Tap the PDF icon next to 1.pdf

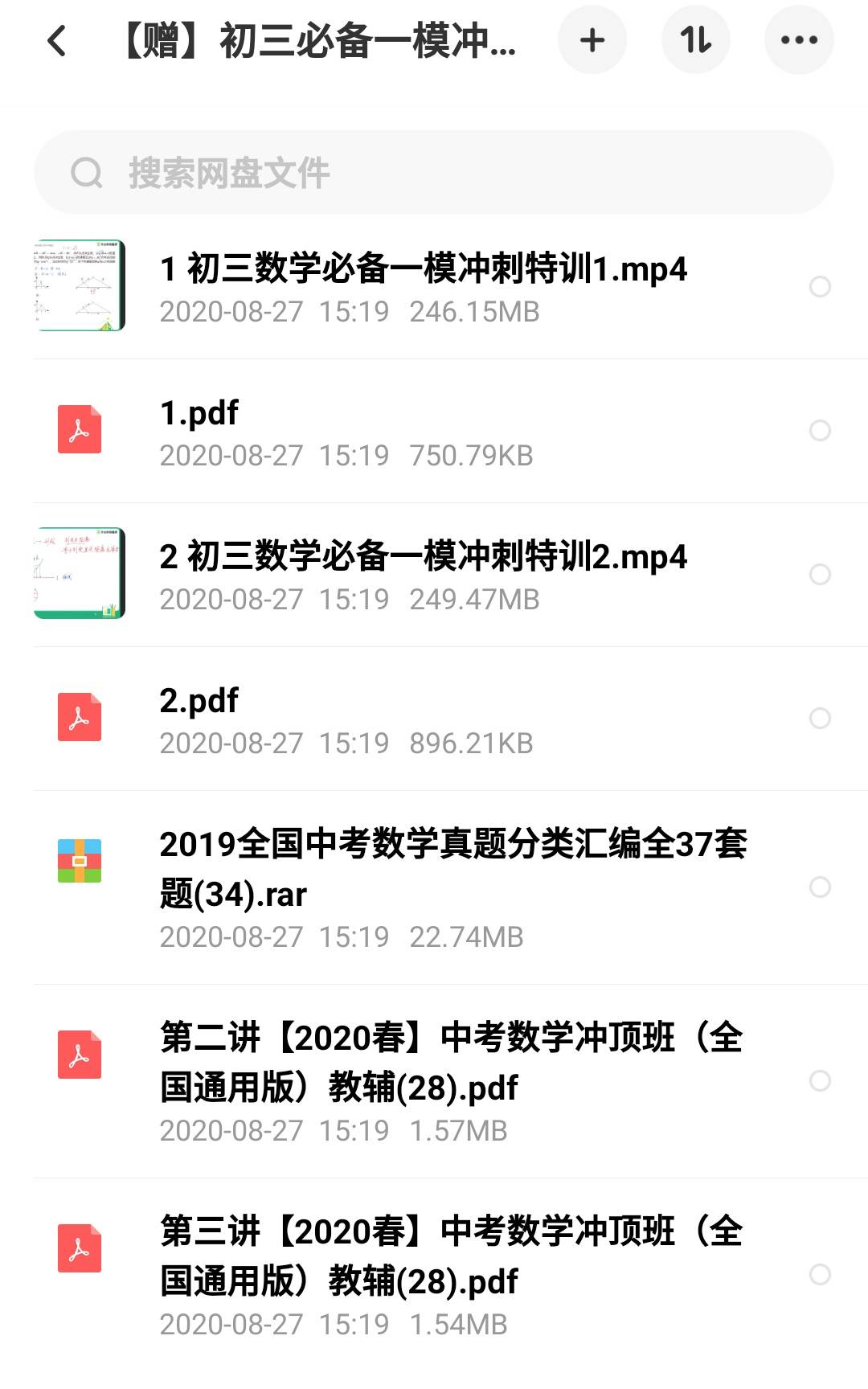tap(80, 428)
